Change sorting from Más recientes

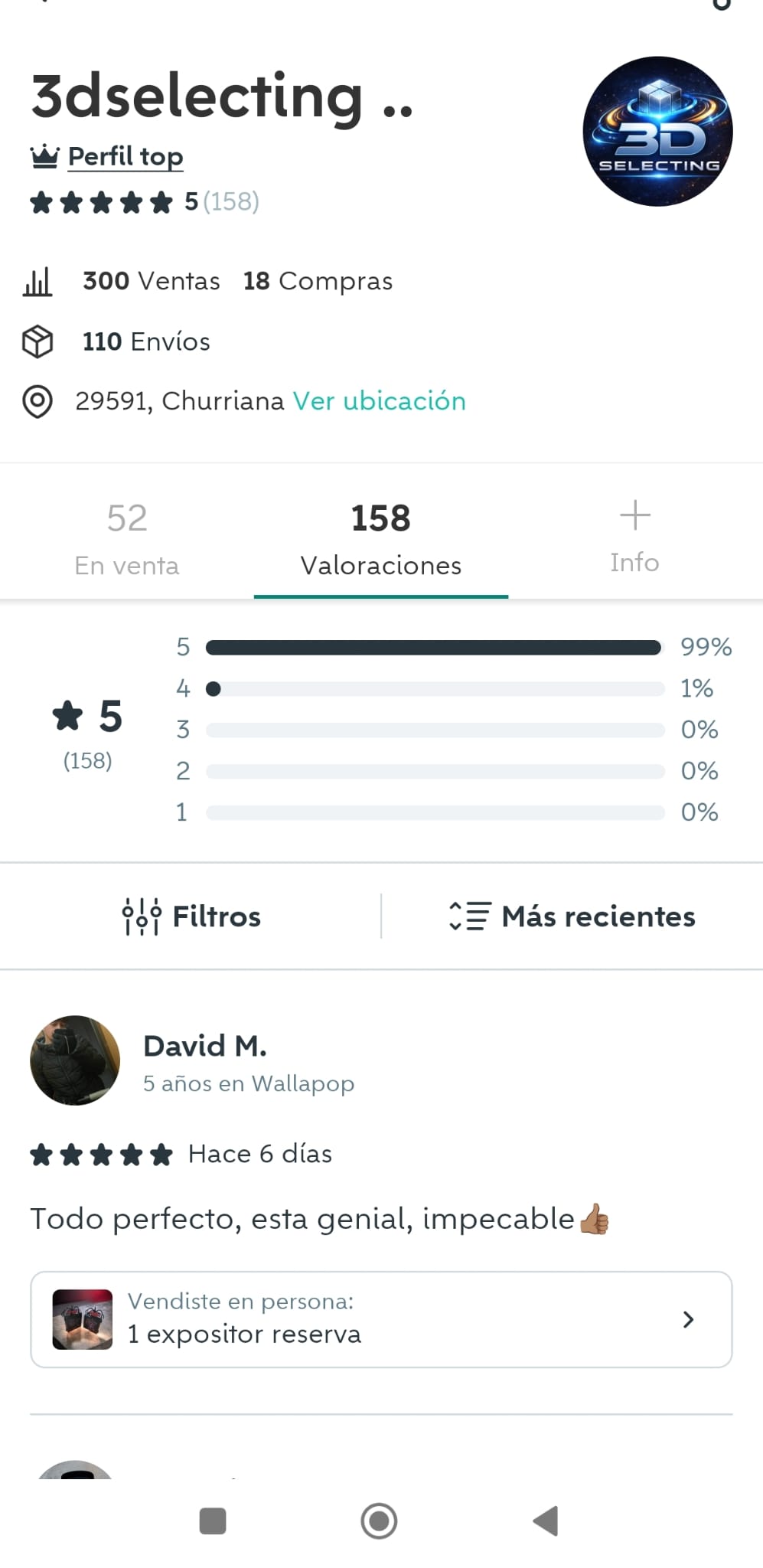(572, 916)
